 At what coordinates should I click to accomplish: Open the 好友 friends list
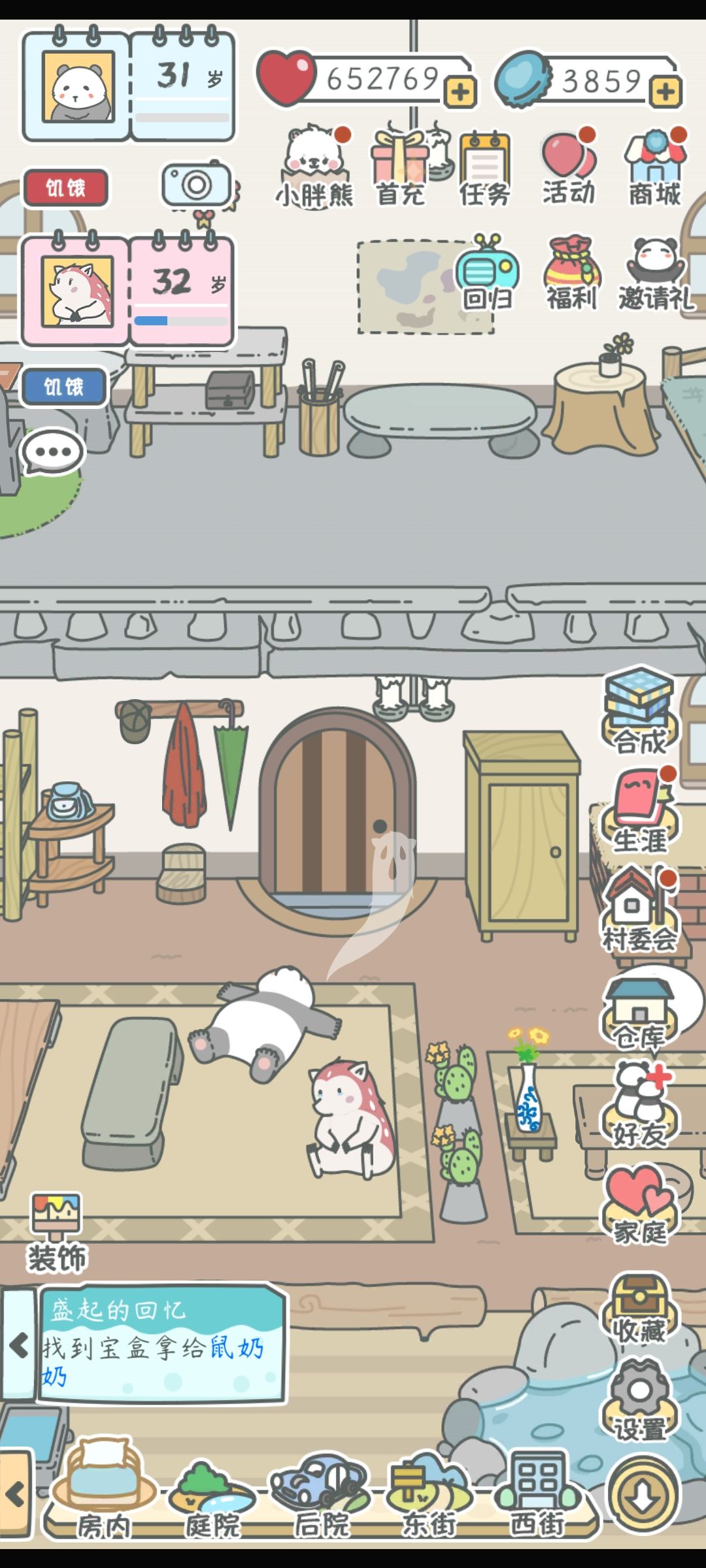pyautogui.click(x=639, y=1105)
